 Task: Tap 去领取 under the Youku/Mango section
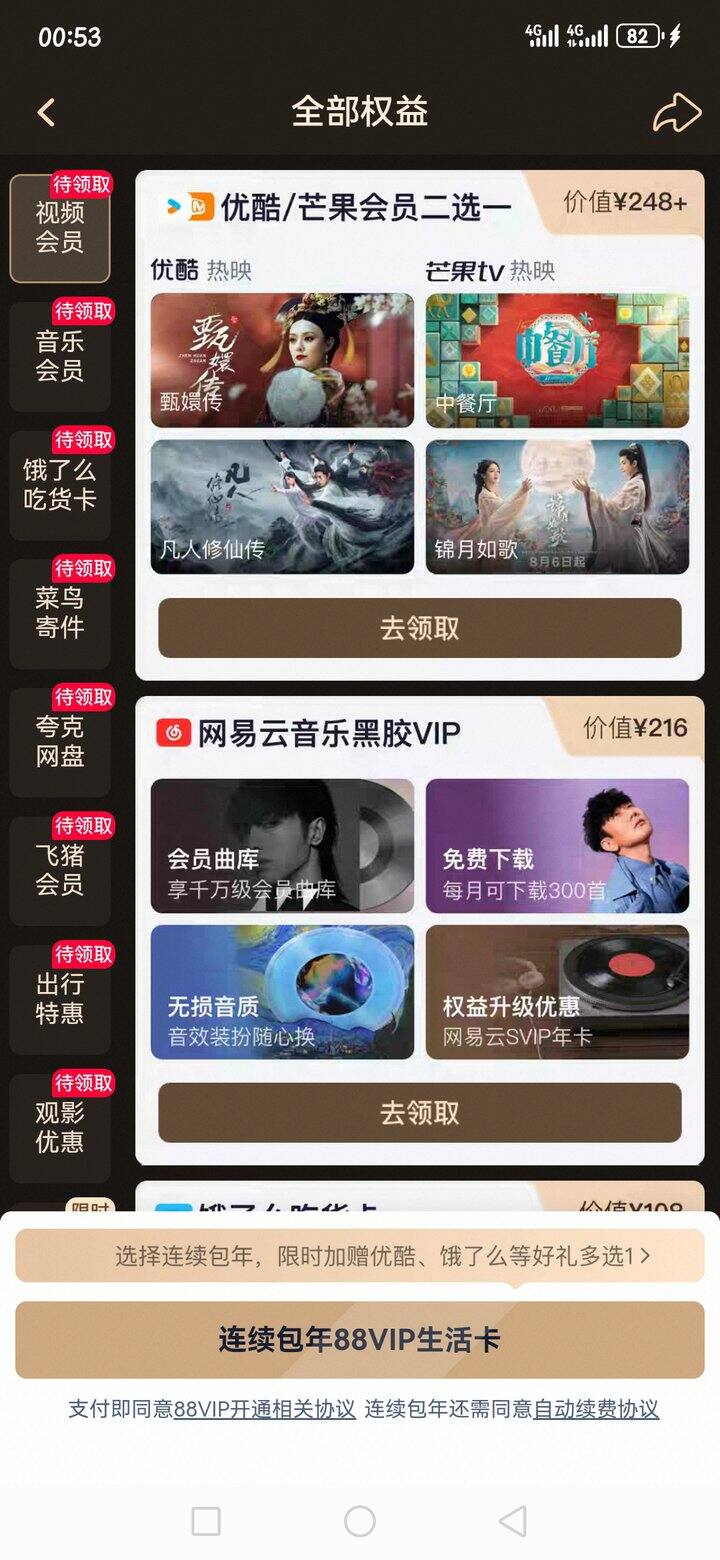tap(419, 629)
